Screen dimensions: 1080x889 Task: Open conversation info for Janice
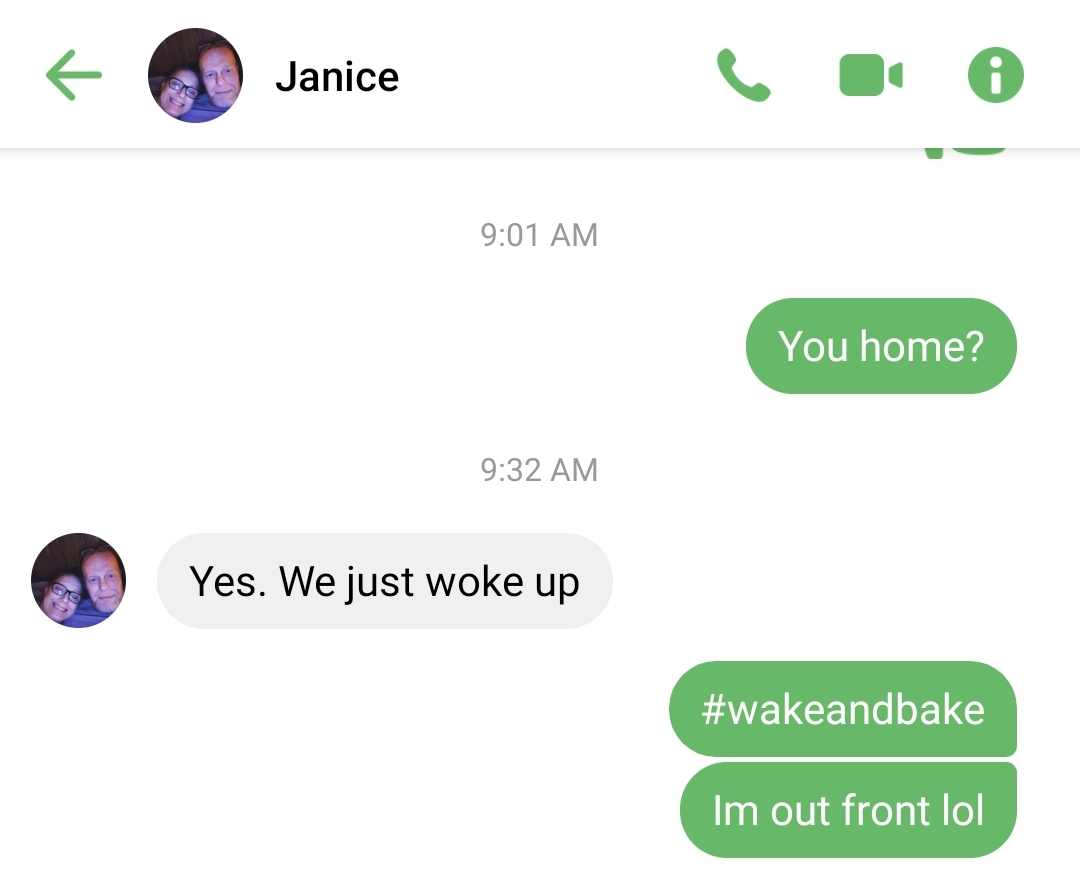996,77
